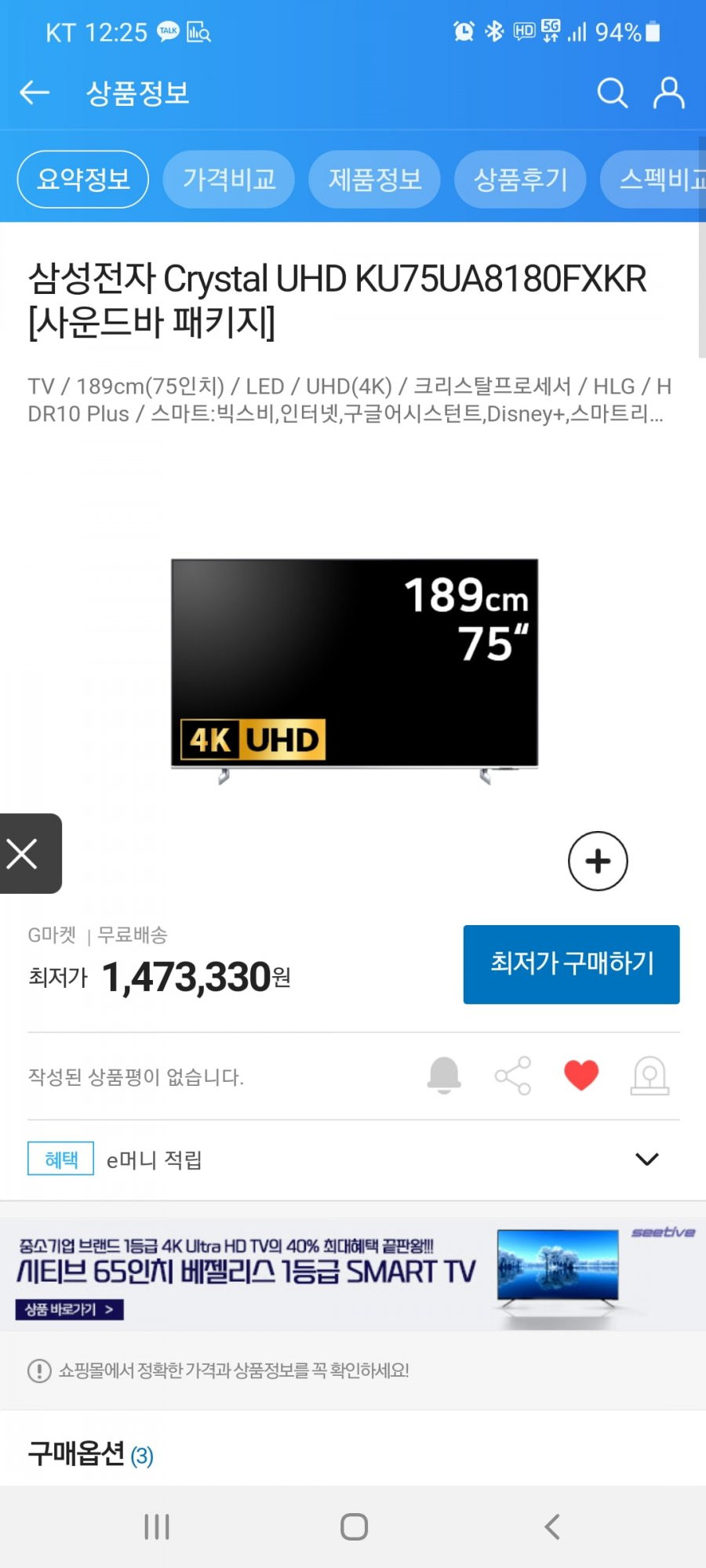Open the 시티브 65인치 TV ad banner
Screen dimensions: 706x1568
353,1274
